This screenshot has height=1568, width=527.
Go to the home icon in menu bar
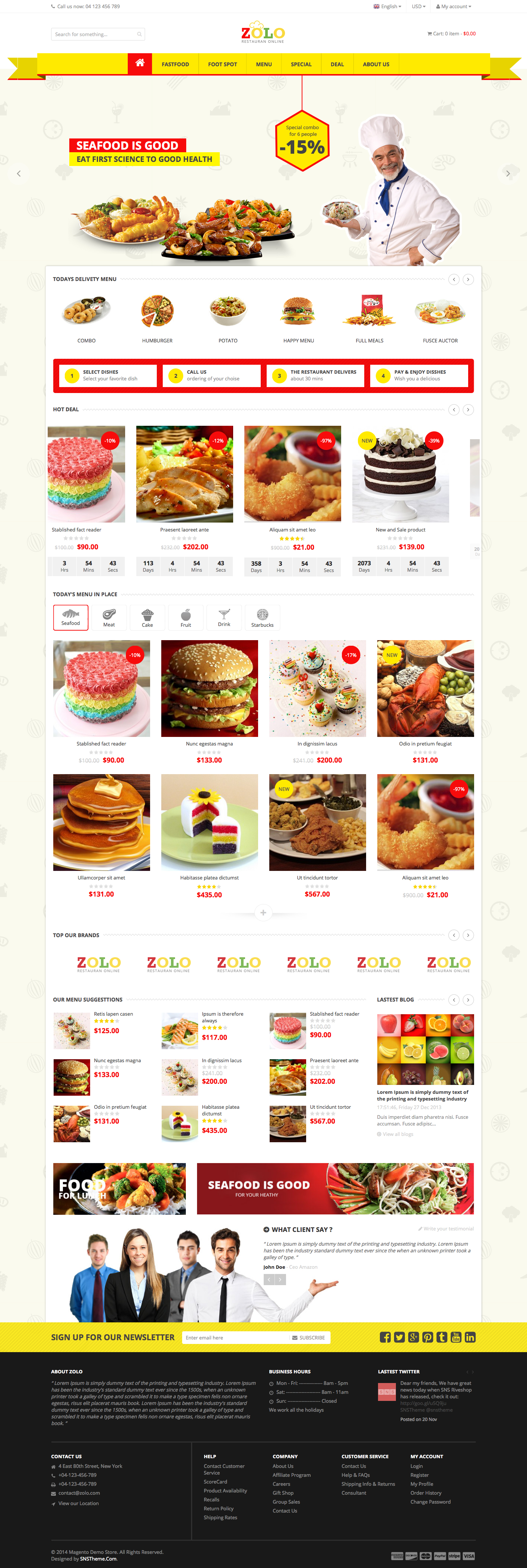[140, 63]
